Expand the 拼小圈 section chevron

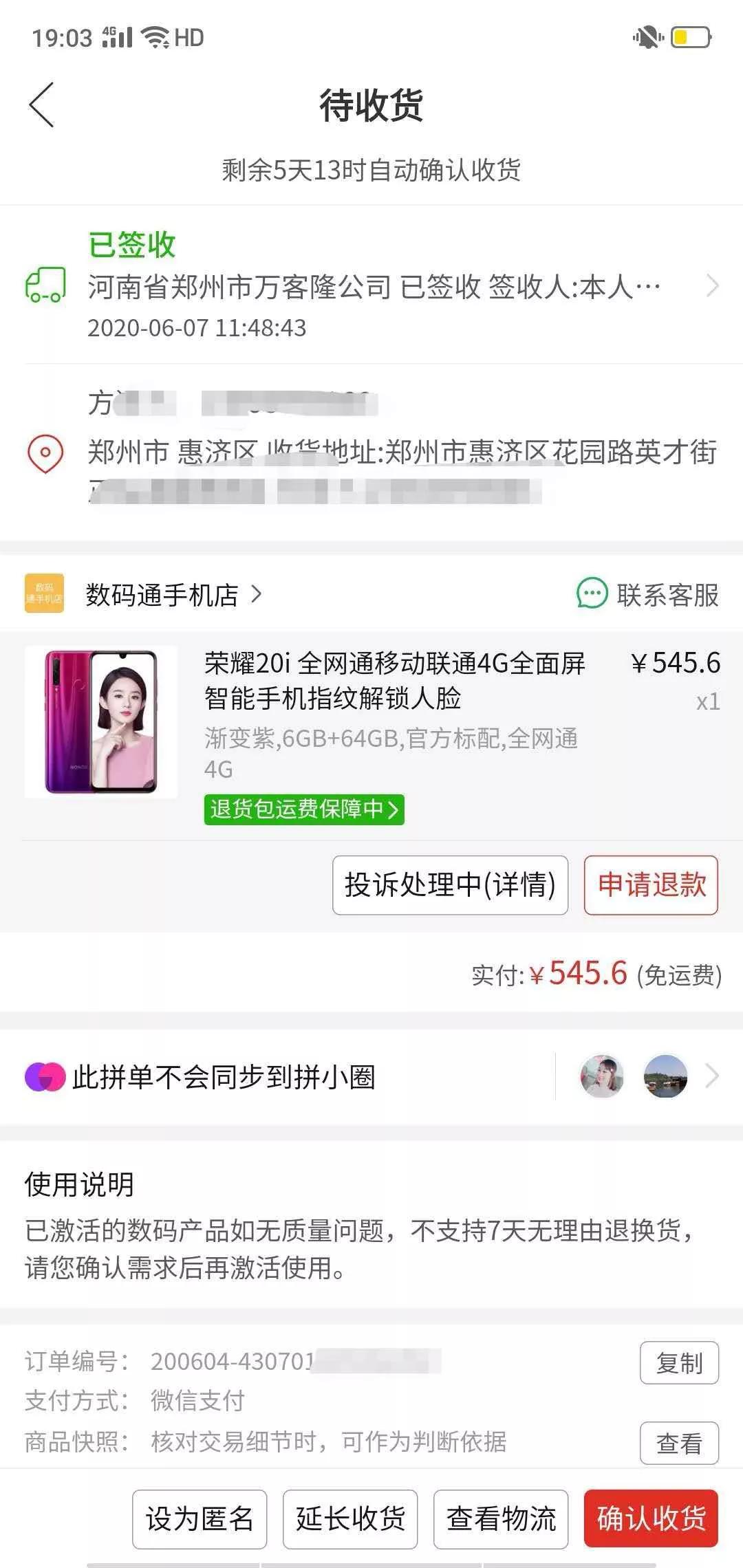coord(713,1077)
